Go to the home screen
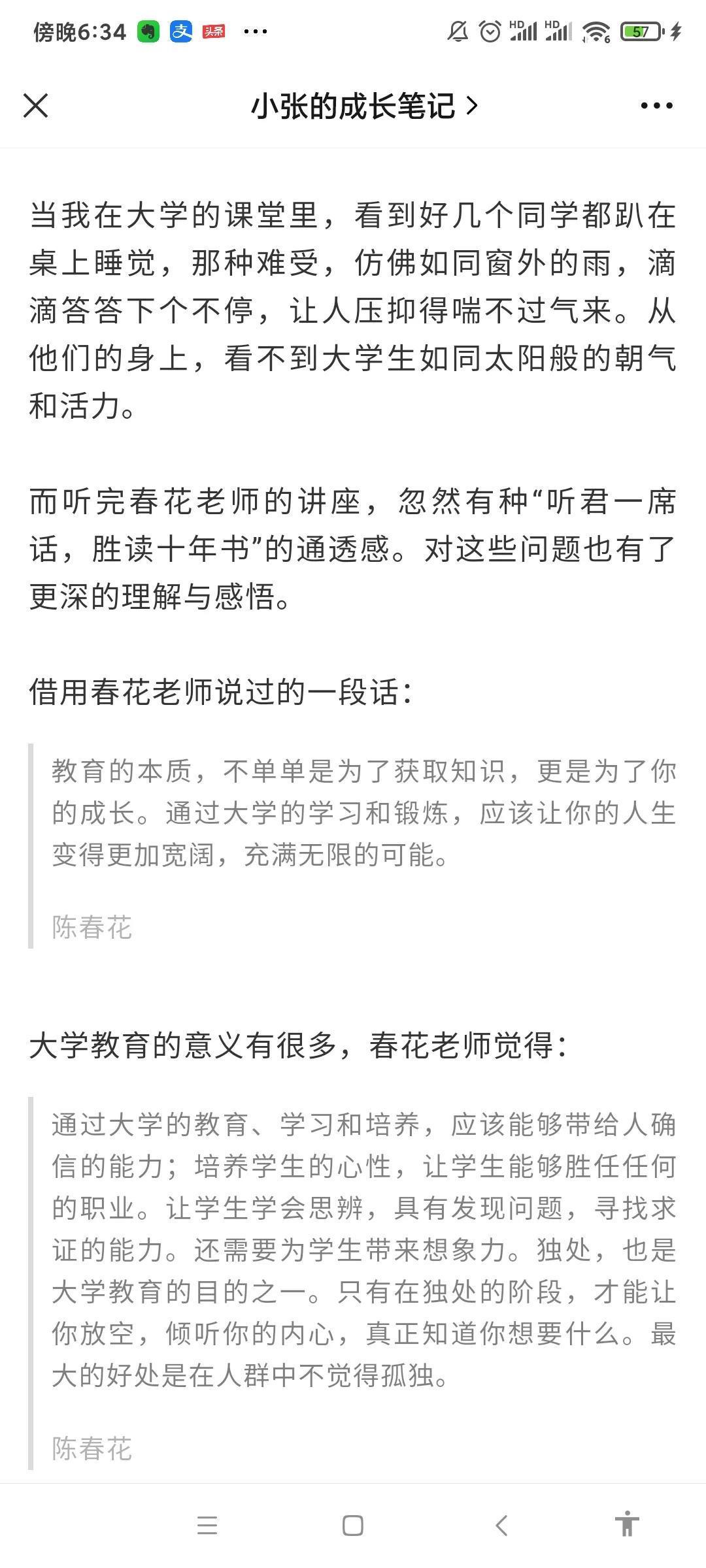This screenshot has height=1568, width=706. [x=353, y=1526]
